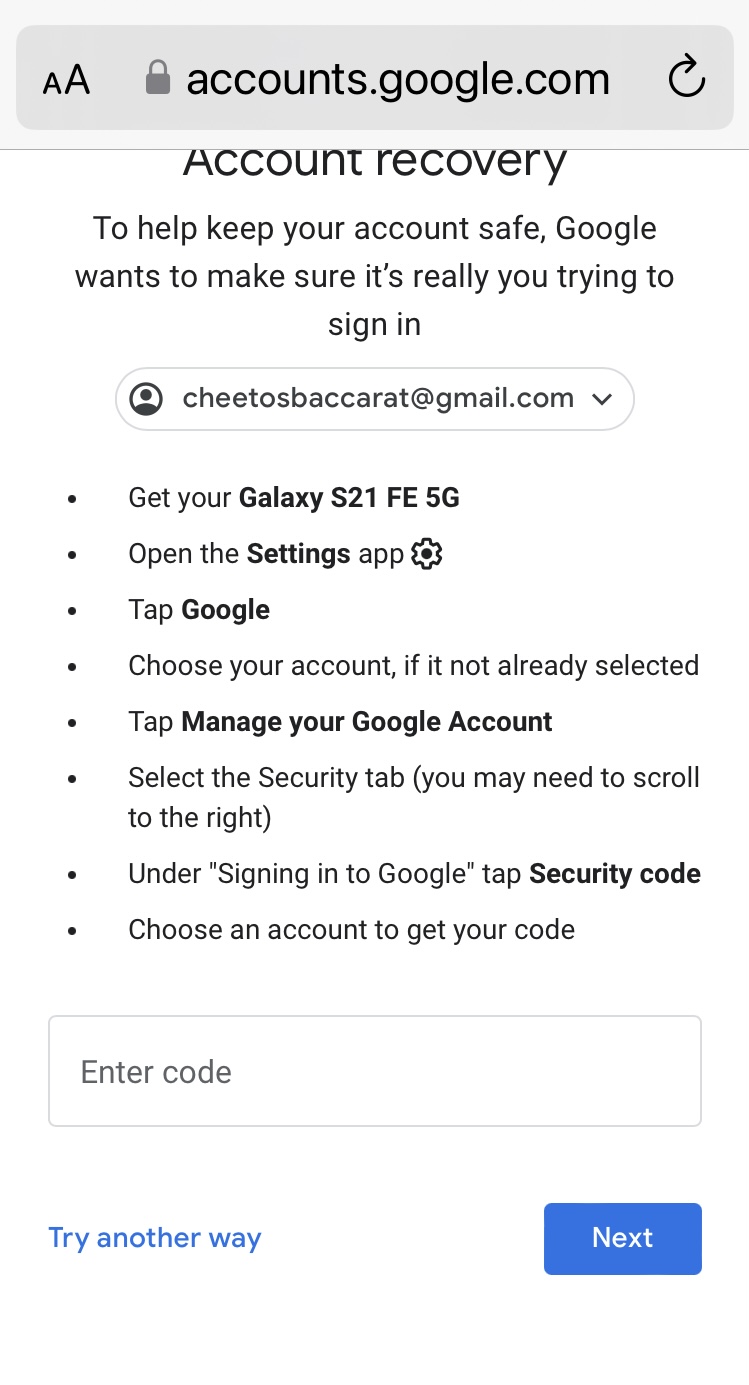Image resolution: width=749 pixels, height=1385 pixels.
Task: Focus the Enter code field
Action: click(375, 1072)
